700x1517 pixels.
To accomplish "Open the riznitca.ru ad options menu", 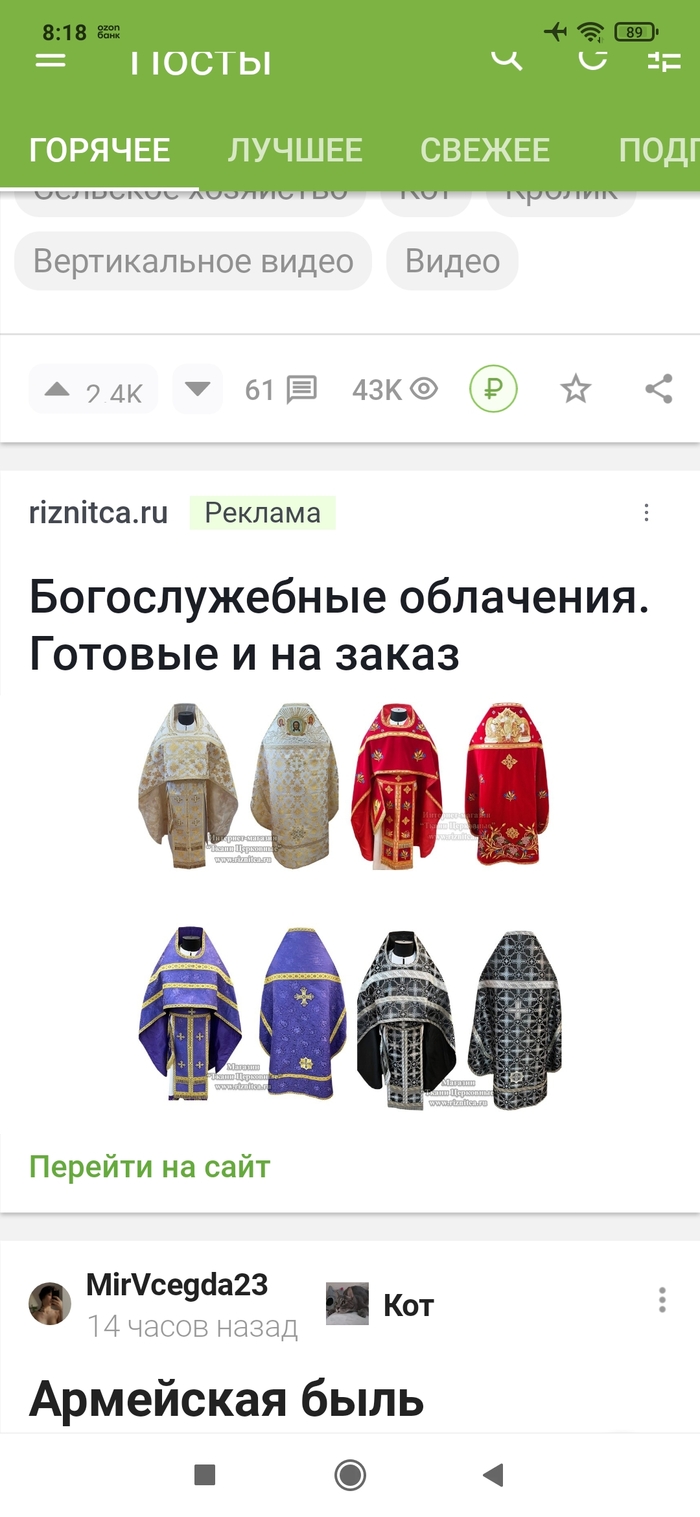I will 647,513.
